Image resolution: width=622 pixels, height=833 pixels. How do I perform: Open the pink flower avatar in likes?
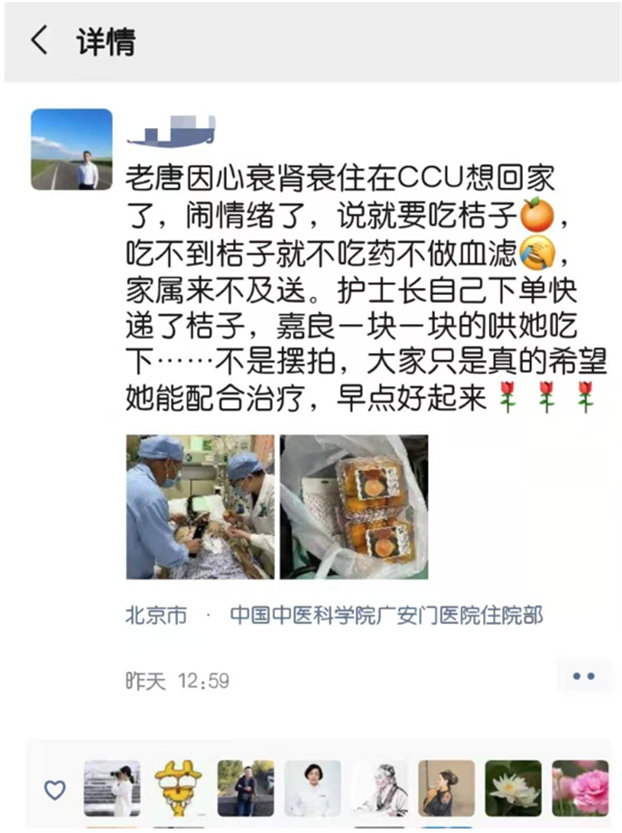point(580,788)
